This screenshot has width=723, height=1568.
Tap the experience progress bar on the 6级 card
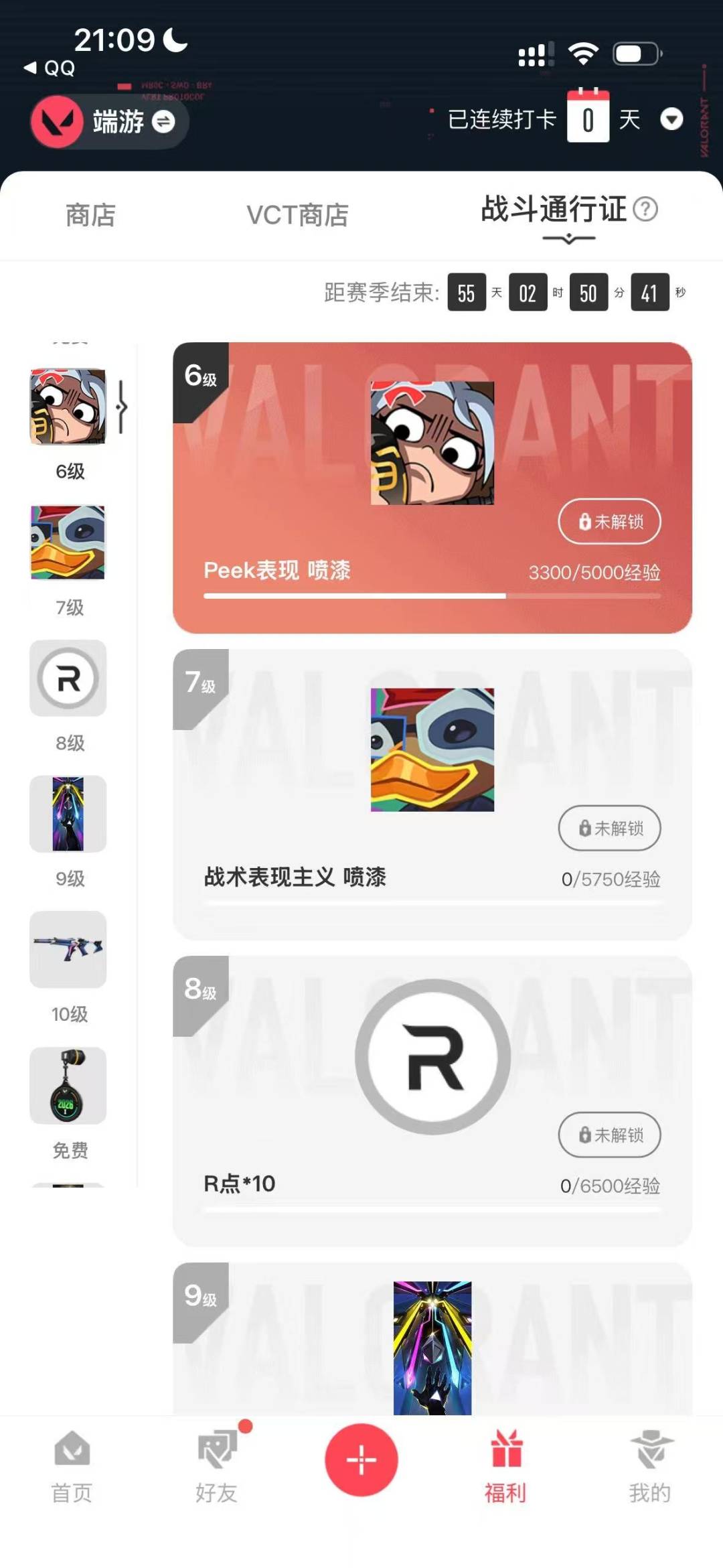click(x=431, y=595)
